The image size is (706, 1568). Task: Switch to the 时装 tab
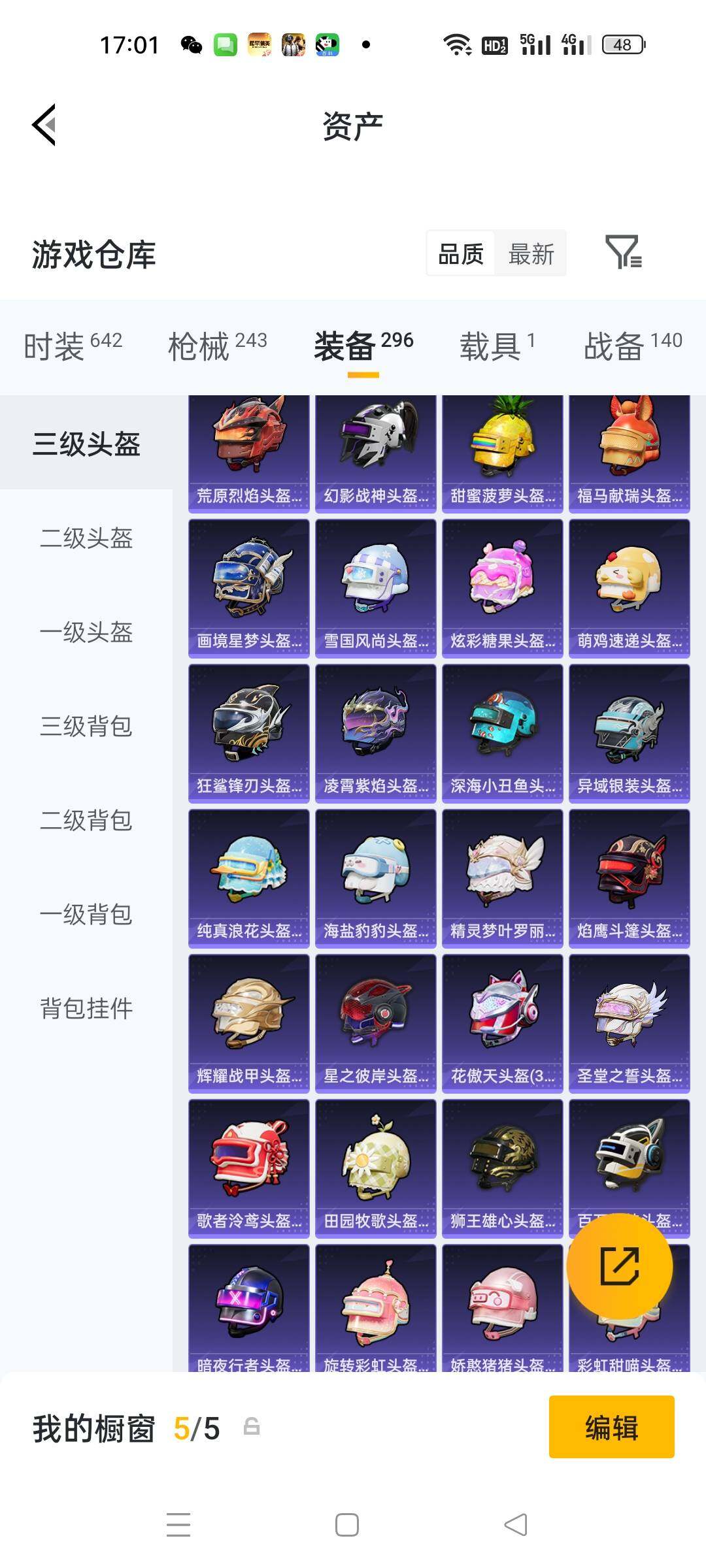(73, 346)
